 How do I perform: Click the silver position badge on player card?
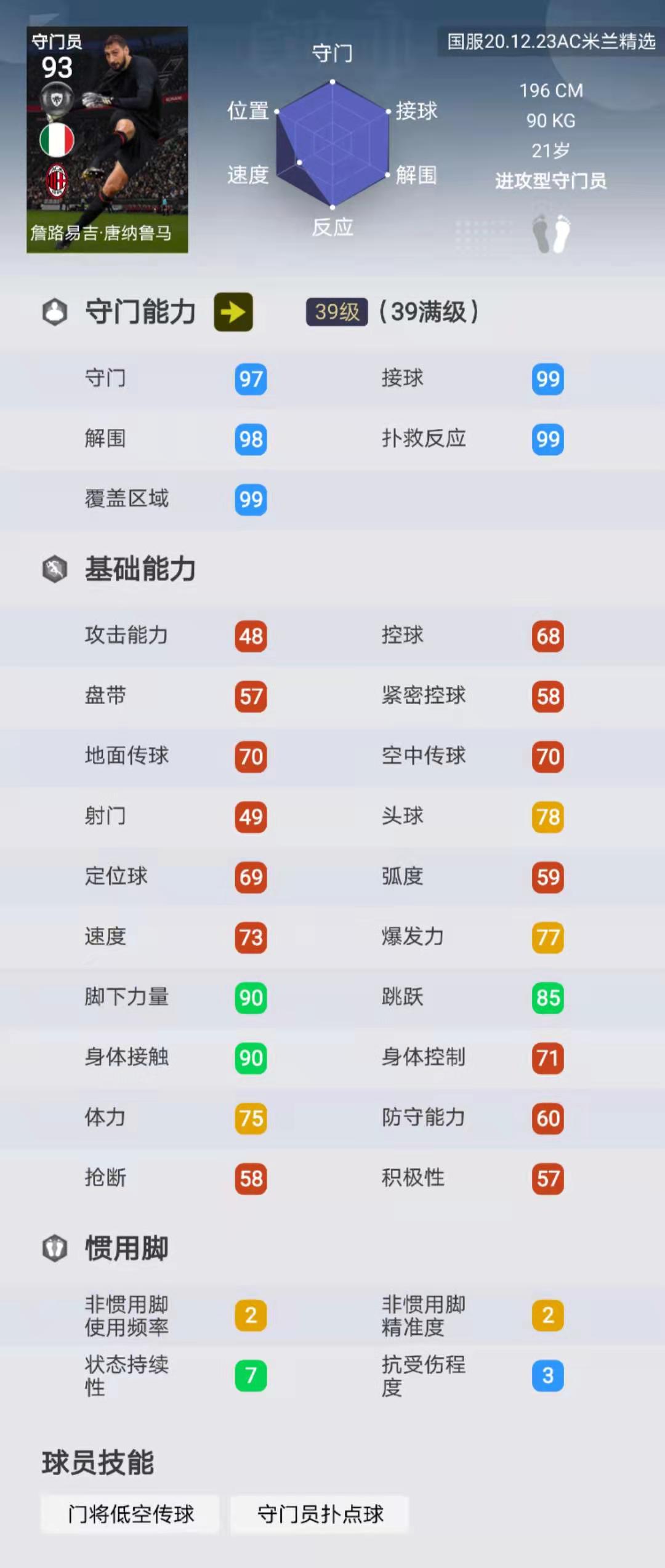click(57, 98)
